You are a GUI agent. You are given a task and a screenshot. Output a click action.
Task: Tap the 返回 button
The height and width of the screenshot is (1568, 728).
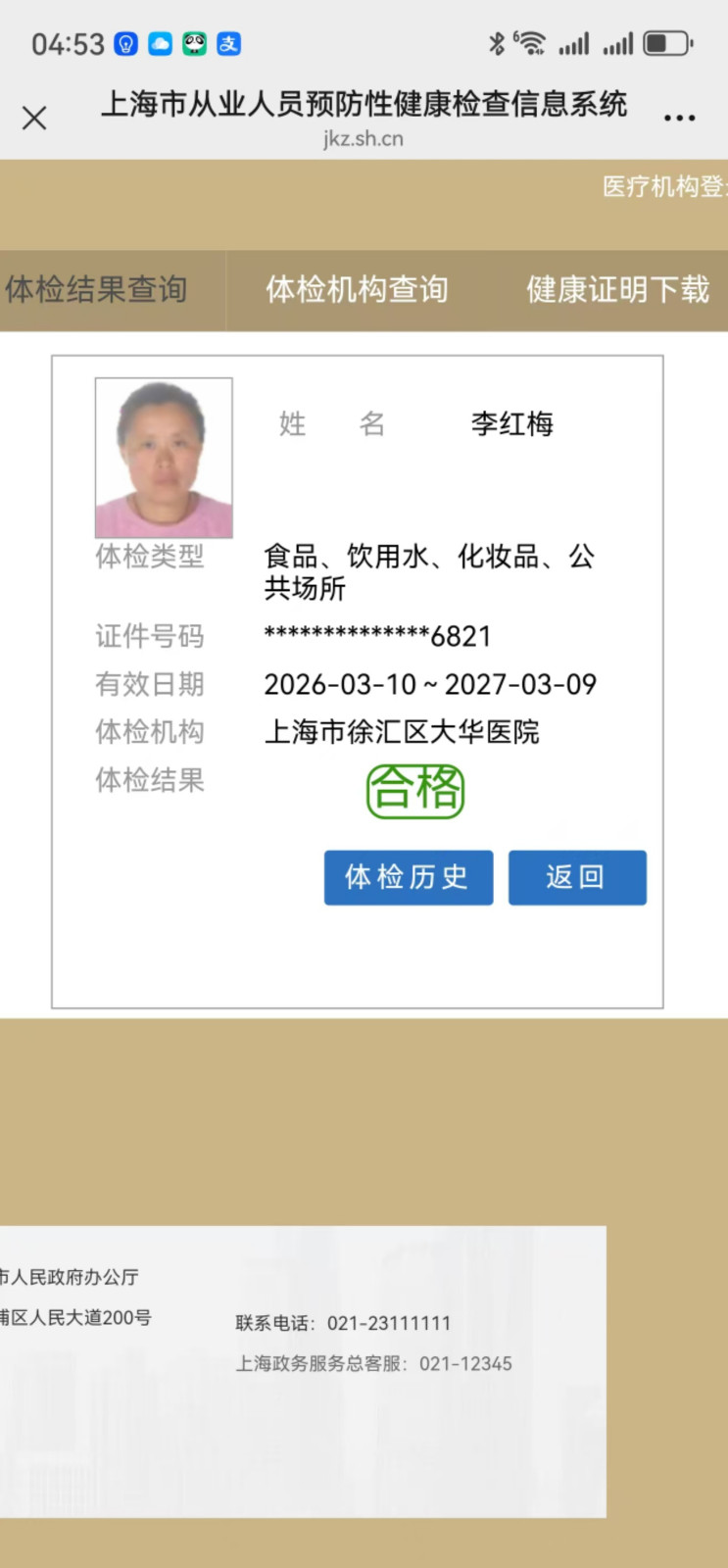coord(576,877)
